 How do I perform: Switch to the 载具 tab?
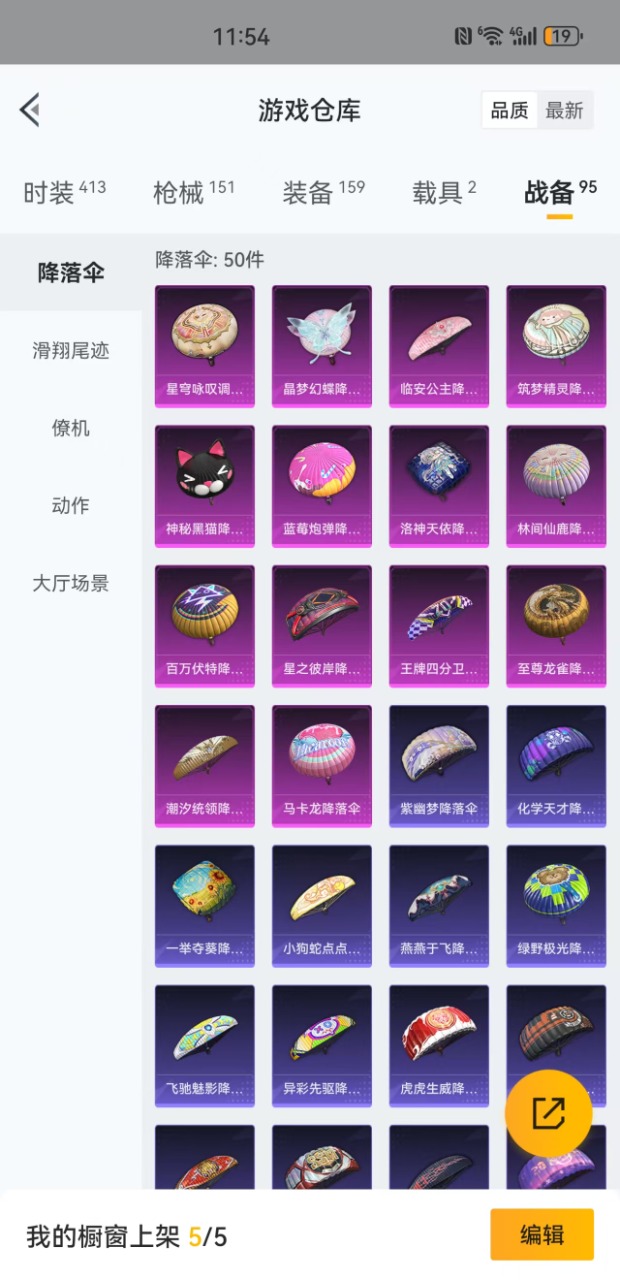pyautogui.click(x=444, y=192)
